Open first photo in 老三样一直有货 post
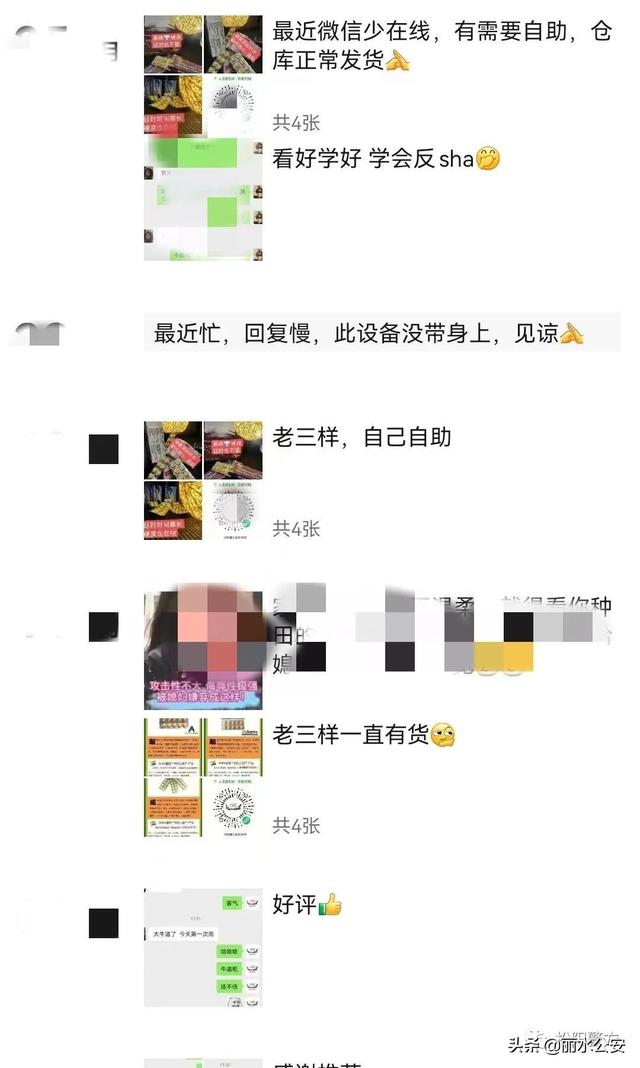The width and height of the screenshot is (640, 1068). coord(172,747)
